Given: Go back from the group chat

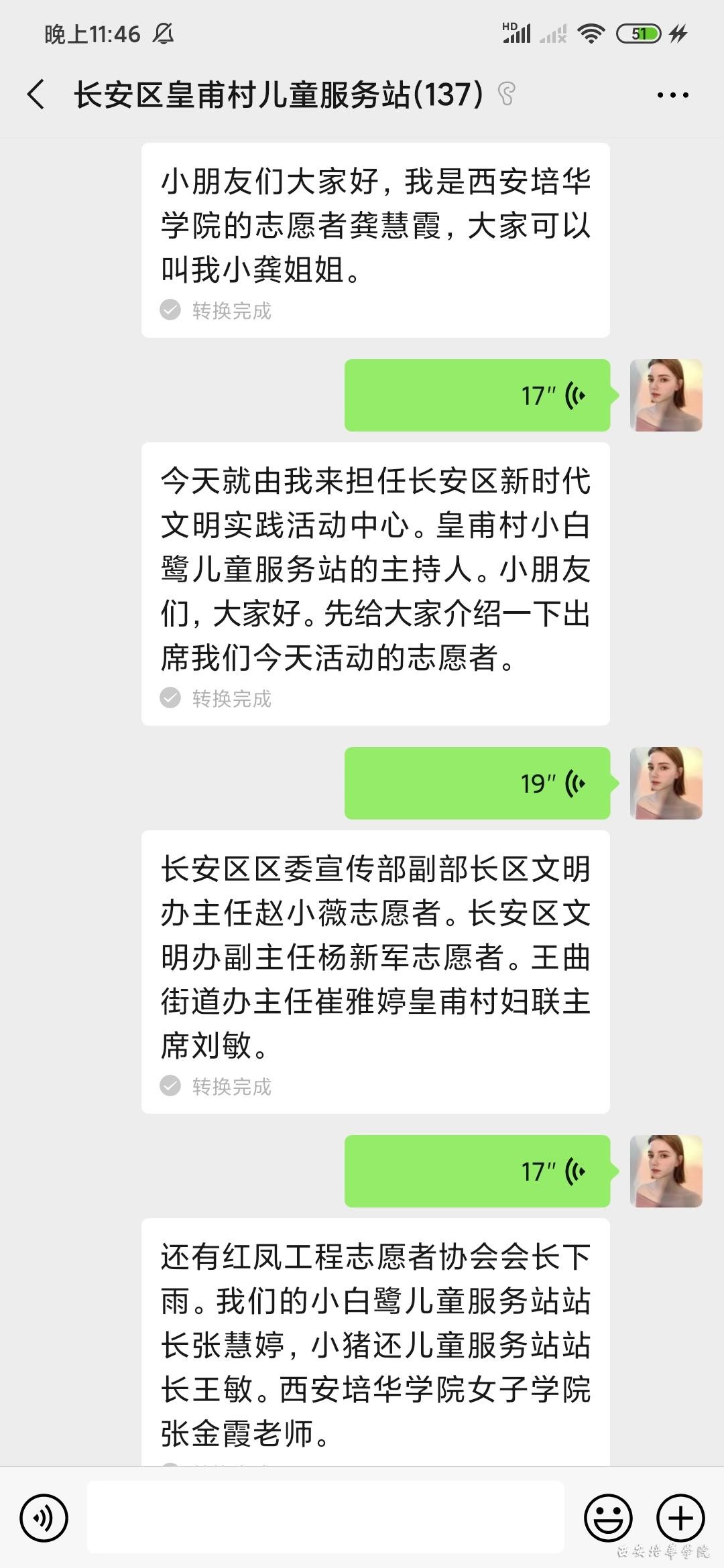Looking at the screenshot, I should [37, 94].
